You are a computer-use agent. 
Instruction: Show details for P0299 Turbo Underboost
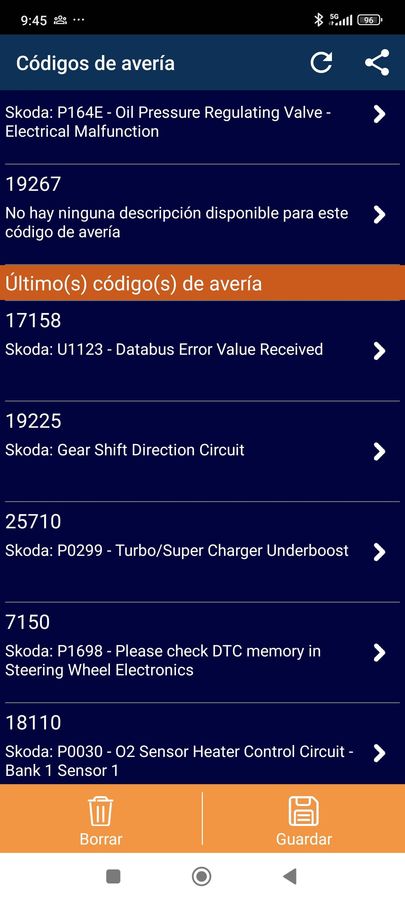tap(202, 552)
